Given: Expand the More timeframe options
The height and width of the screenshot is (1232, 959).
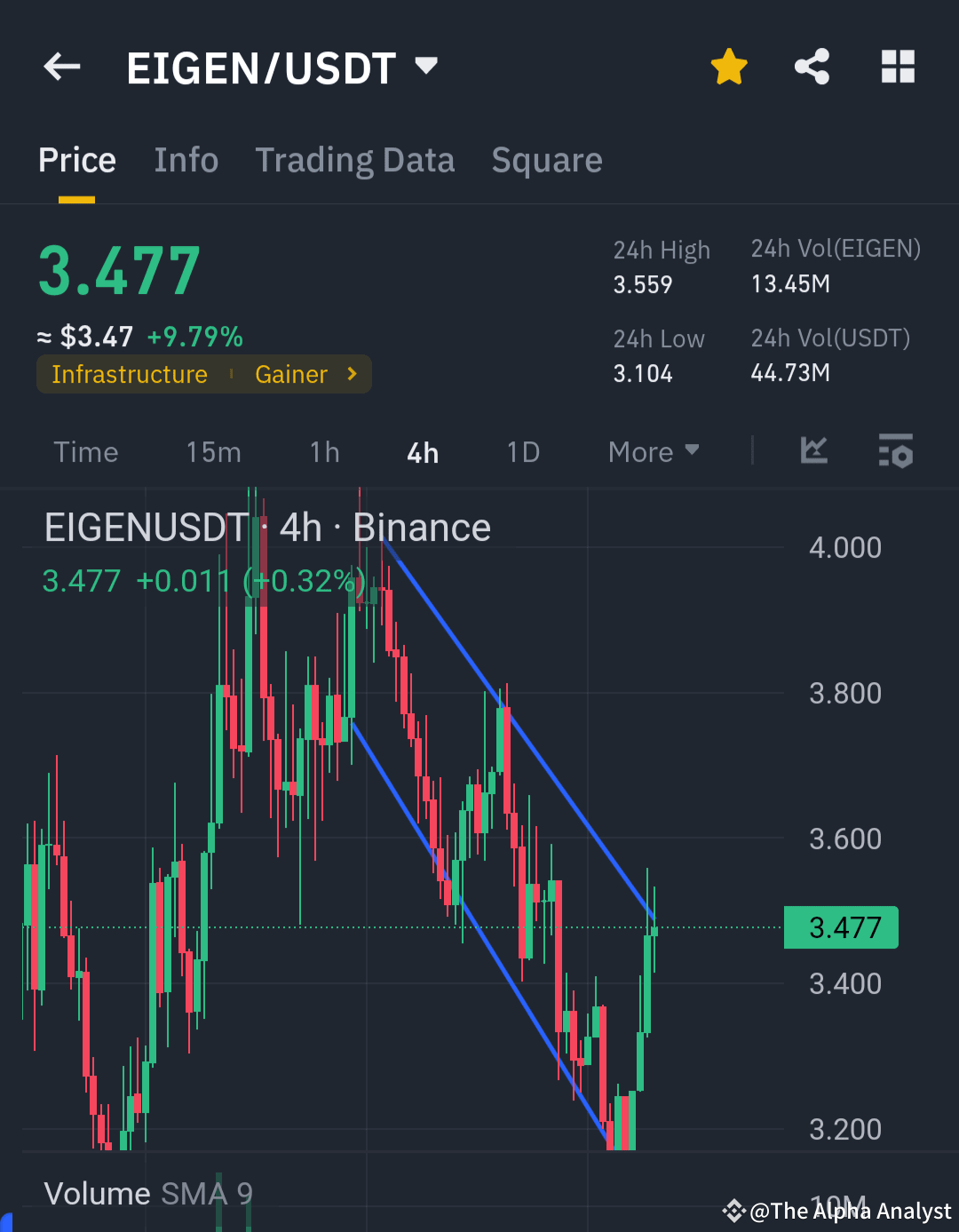Looking at the screenshot, I should (x=654, y=452).
